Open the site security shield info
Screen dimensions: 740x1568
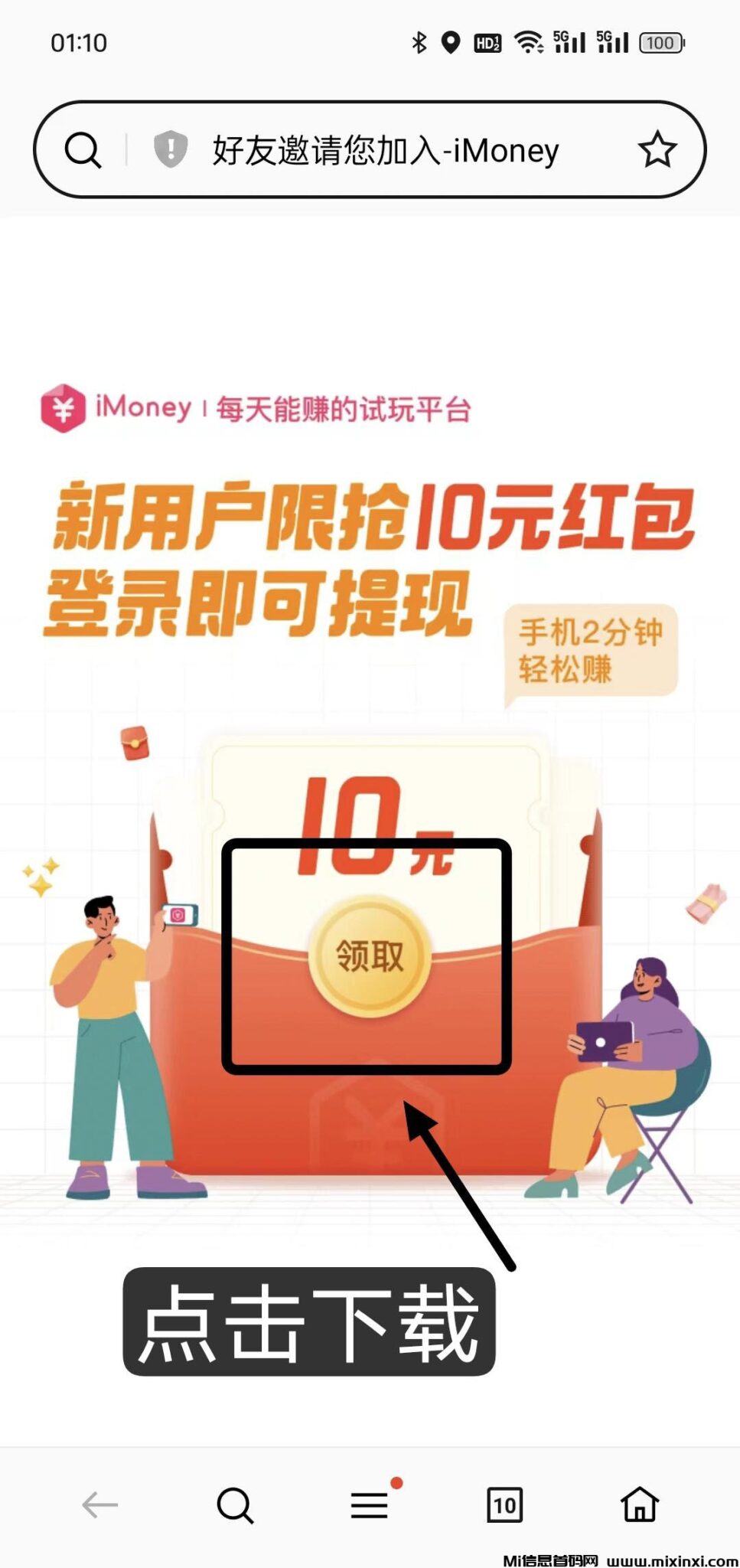point(170,149)
